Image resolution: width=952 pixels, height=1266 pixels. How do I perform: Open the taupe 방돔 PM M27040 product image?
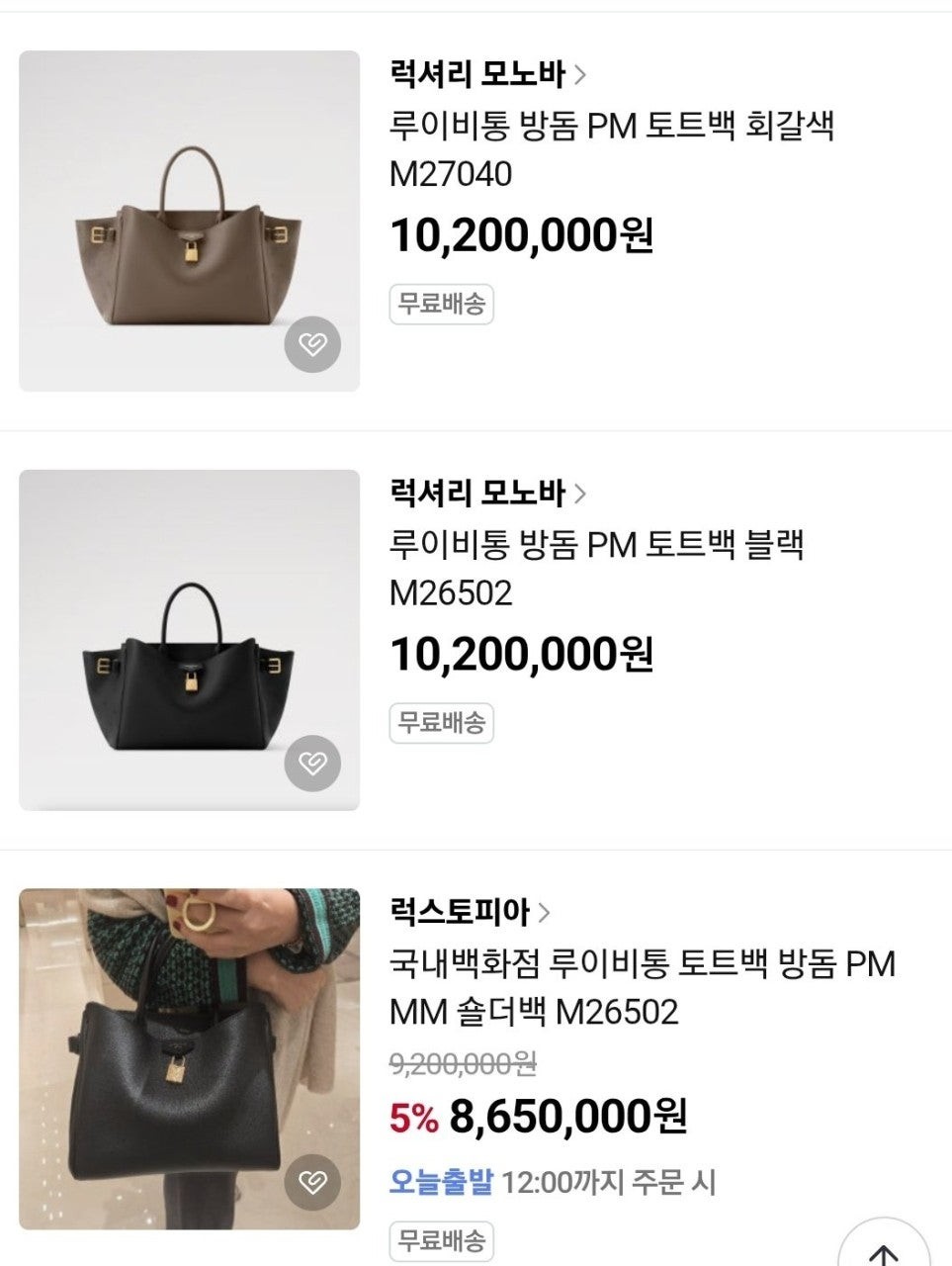click(x=189, y=221)
